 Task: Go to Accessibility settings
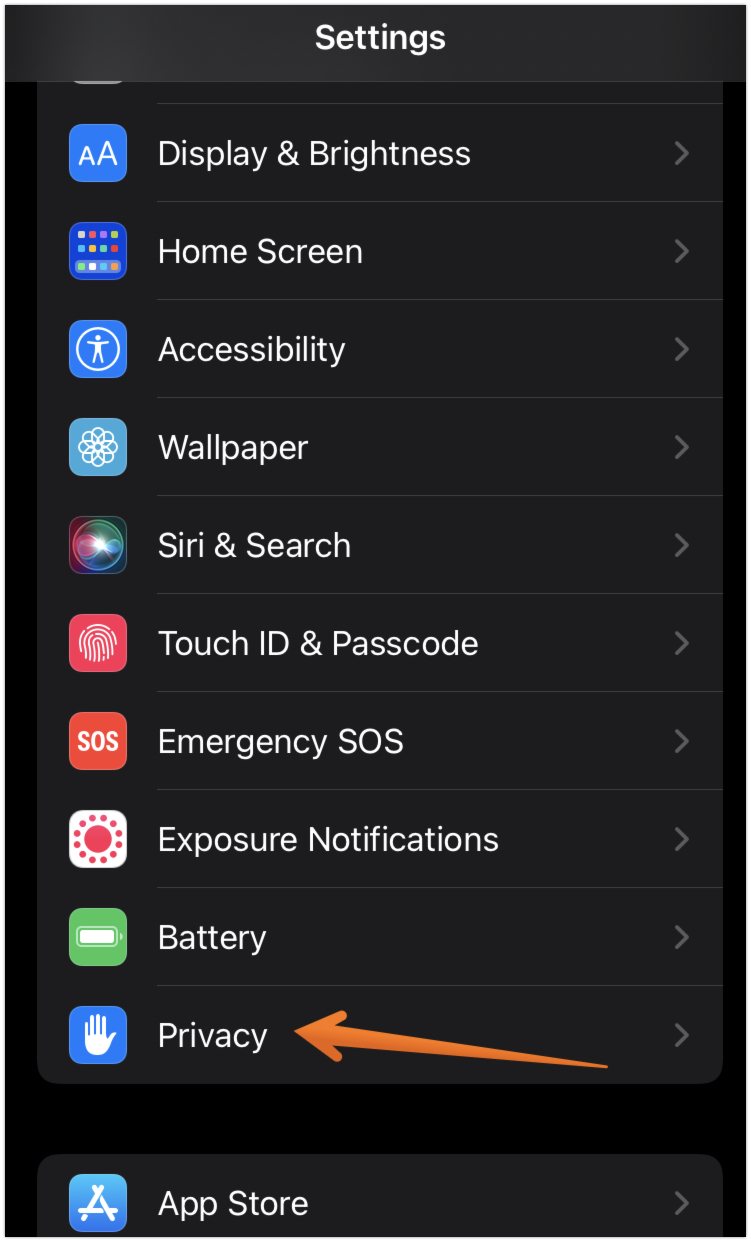click(252, 350)
